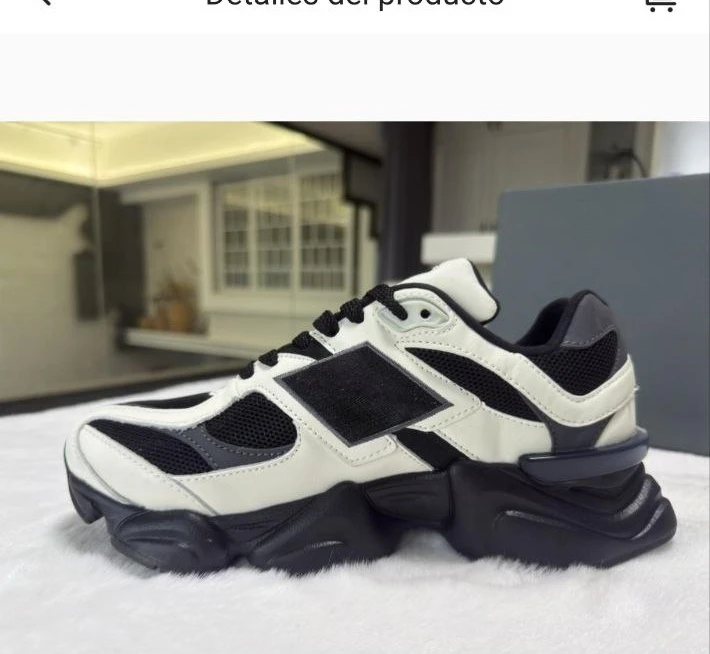Image resolution: width=710 pixels, height=654 pixels.
Task: Go back from product details
Action: 42,3
